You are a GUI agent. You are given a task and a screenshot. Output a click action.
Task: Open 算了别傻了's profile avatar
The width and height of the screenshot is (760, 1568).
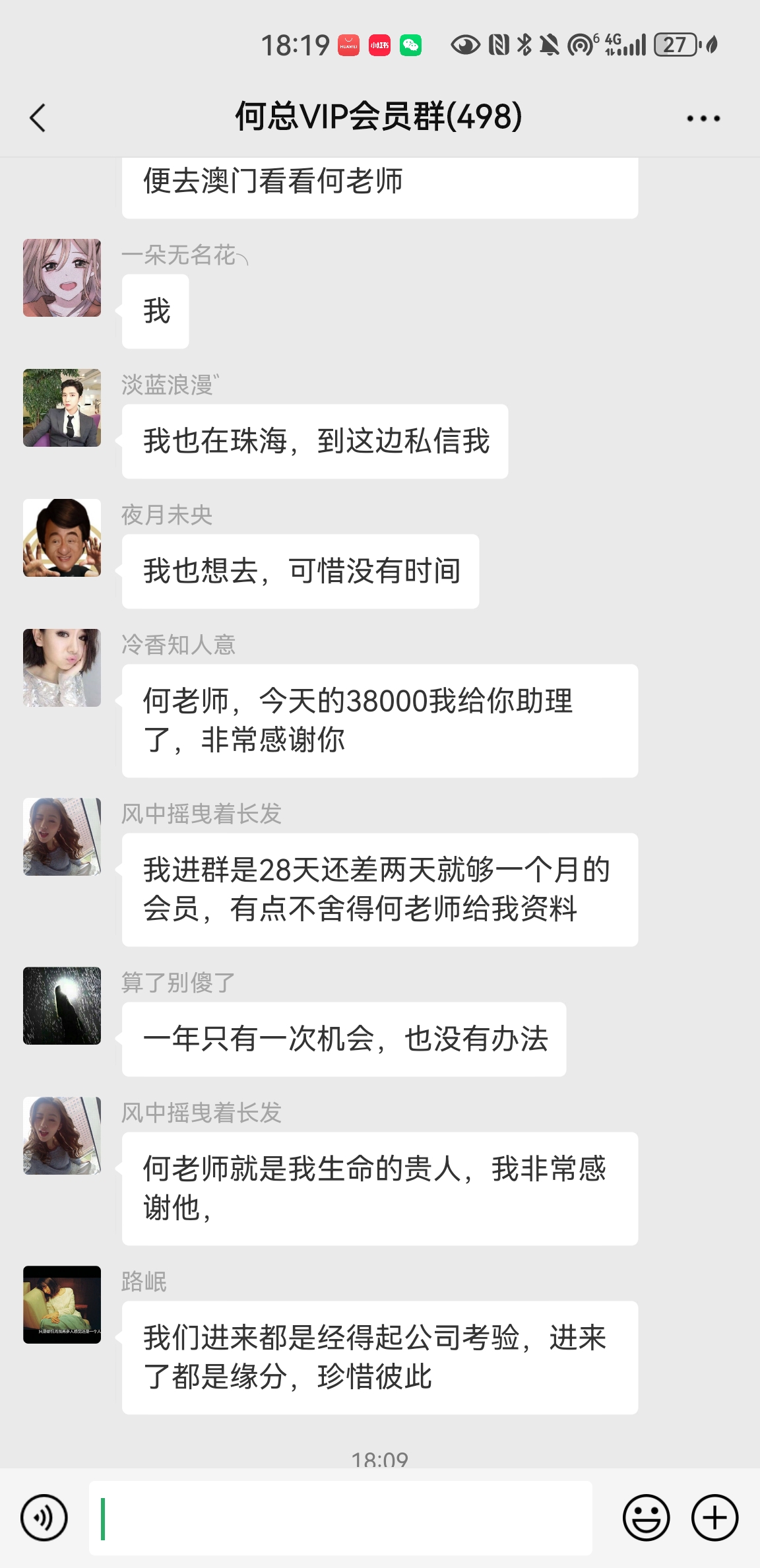[x=62, y=1006]
